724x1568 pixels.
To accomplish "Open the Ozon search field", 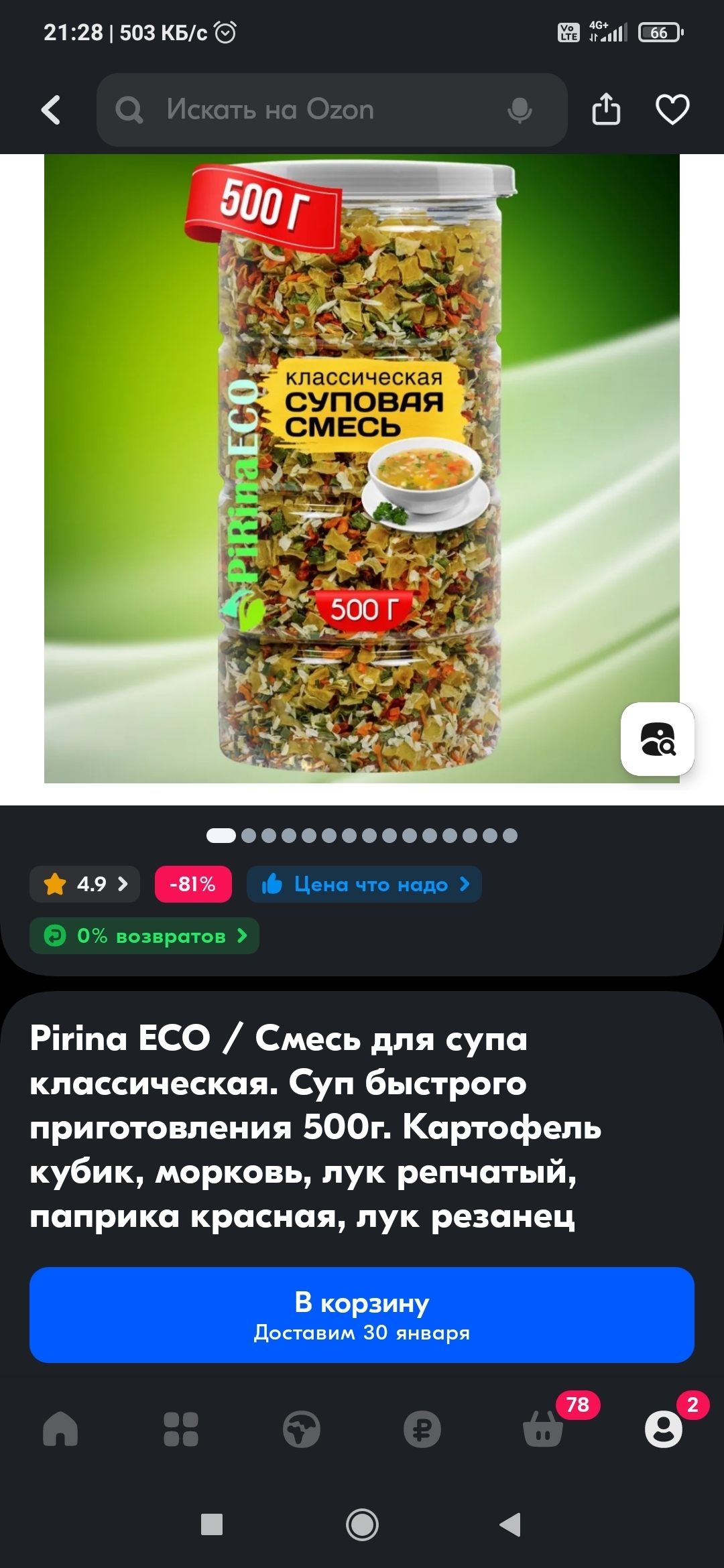I will 308,110.
